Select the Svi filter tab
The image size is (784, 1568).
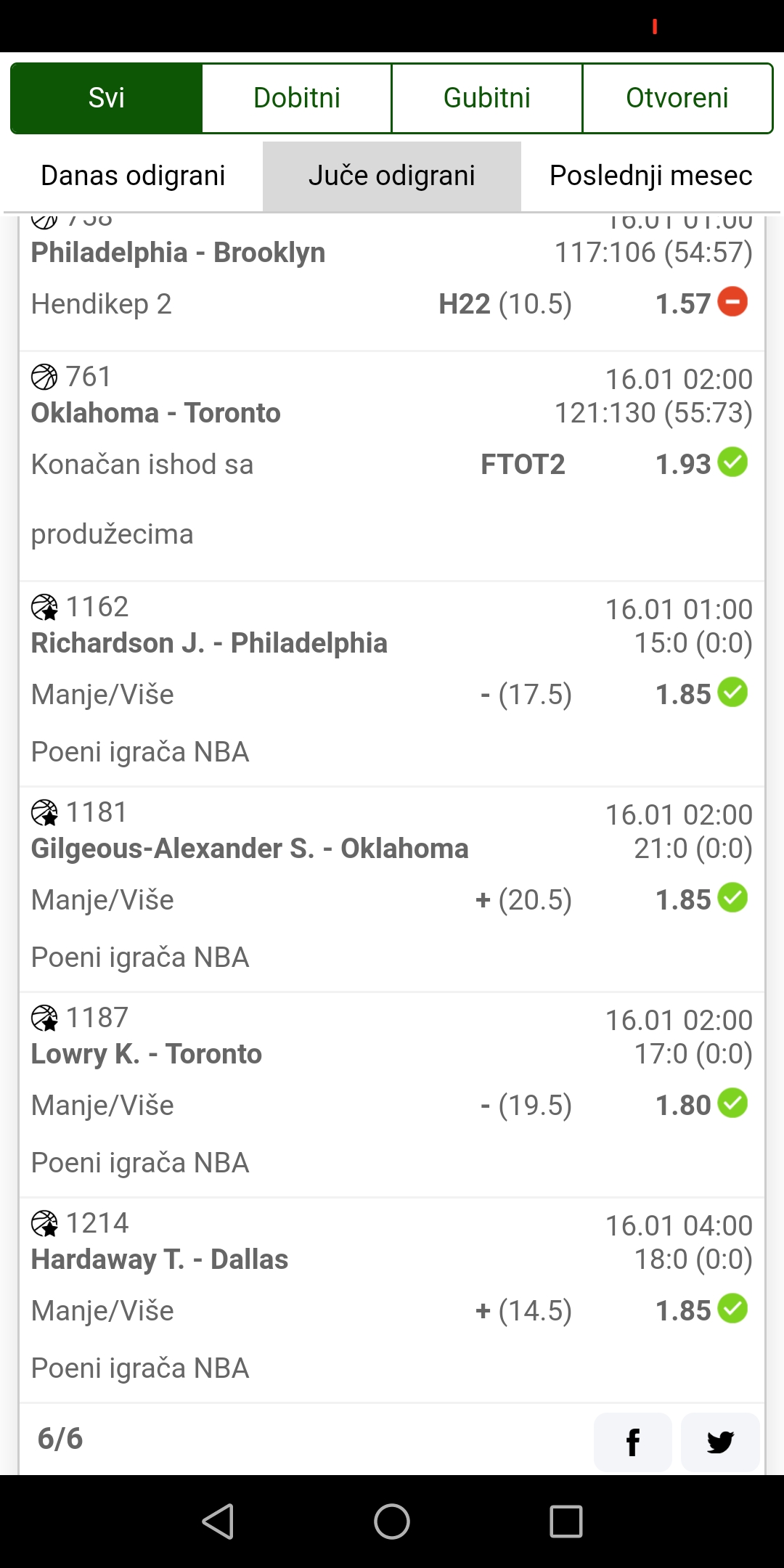click(x=107, y=98)
